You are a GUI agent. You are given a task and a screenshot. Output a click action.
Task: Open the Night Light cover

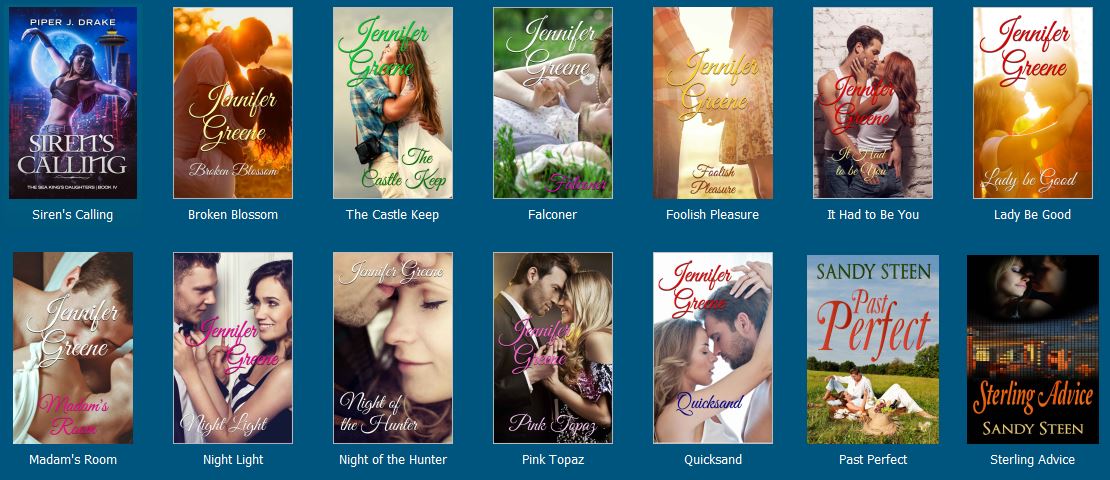pos(233,348)
